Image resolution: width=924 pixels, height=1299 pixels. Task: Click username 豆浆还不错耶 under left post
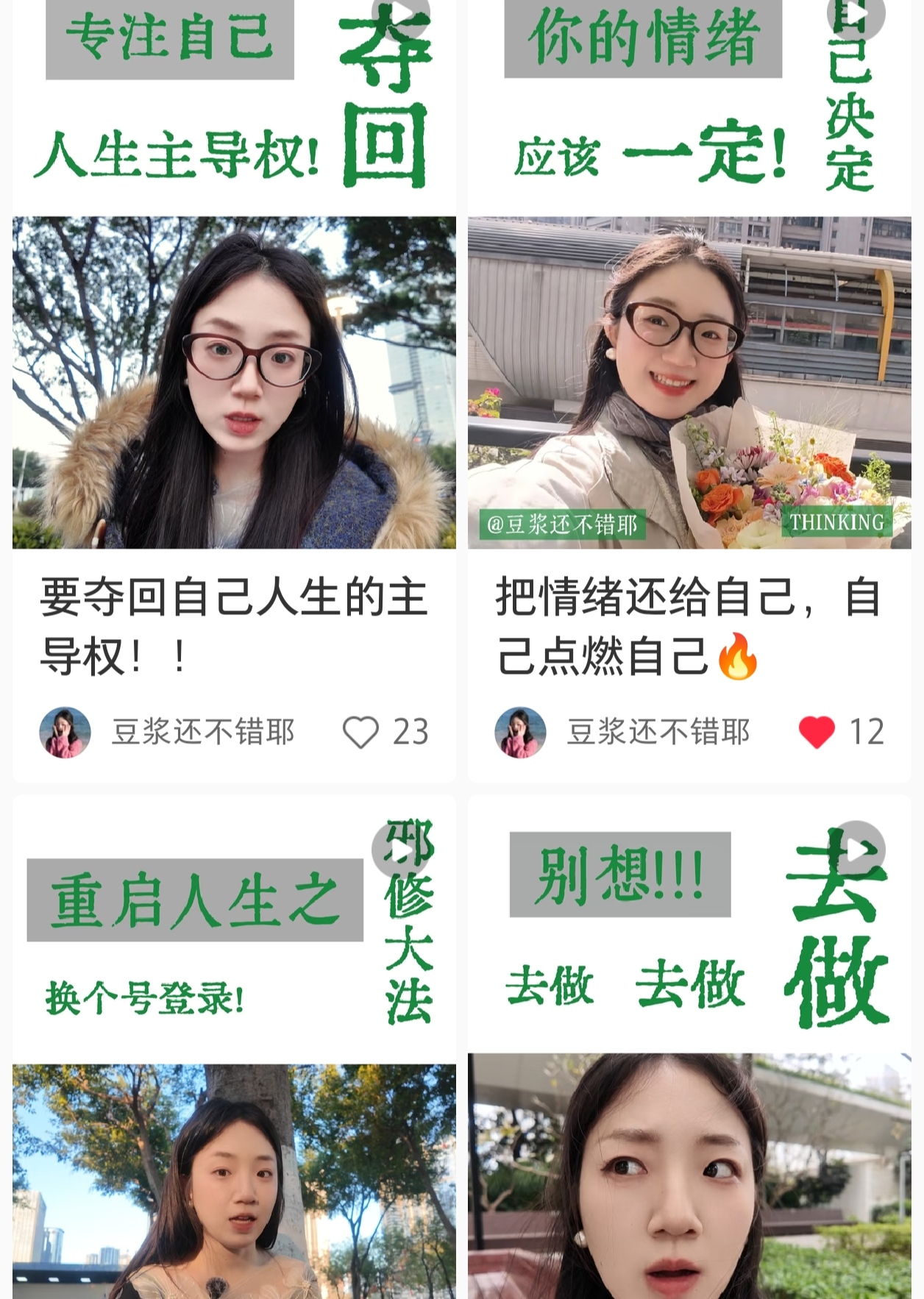click(202, 731)
